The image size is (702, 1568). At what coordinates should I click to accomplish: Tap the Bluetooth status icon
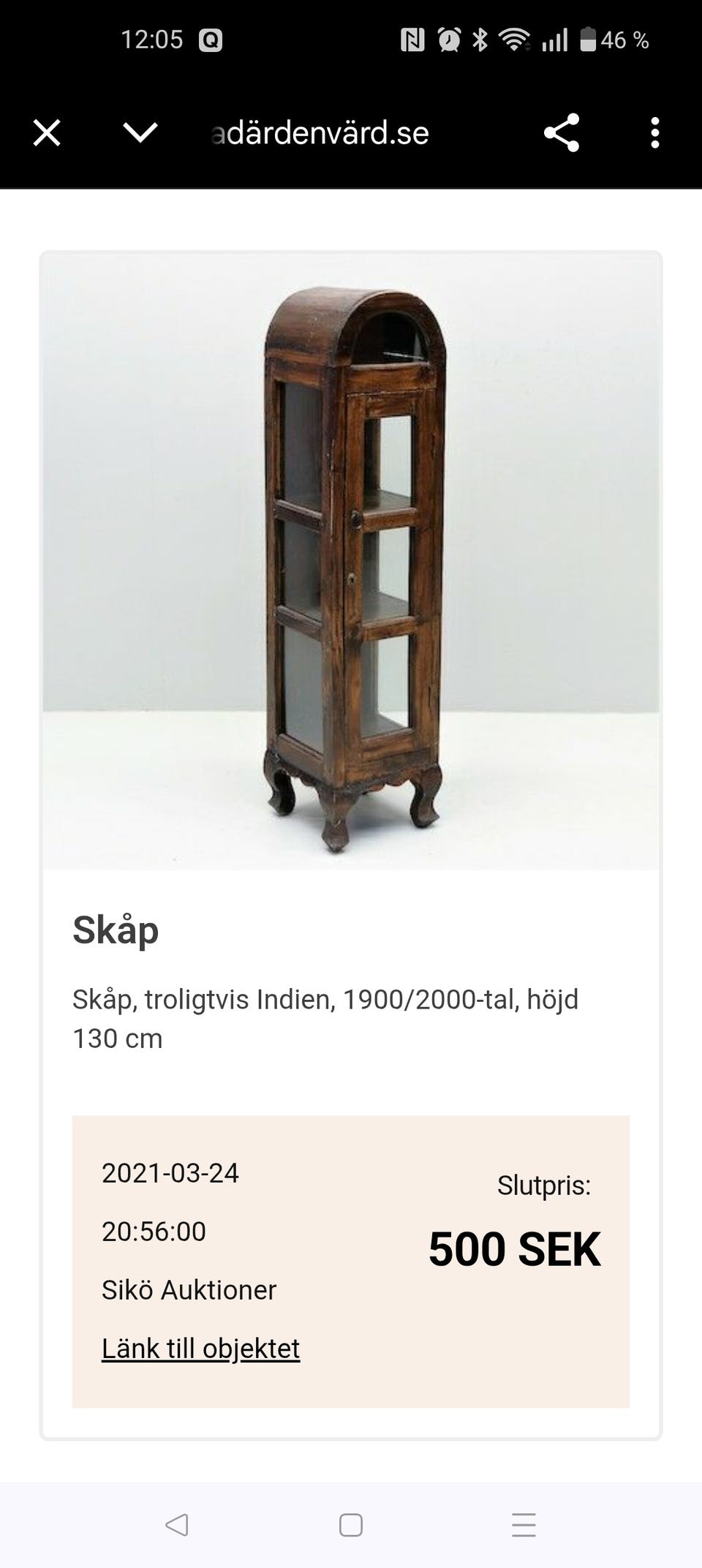pyautogui.click(x=480, y=40)
